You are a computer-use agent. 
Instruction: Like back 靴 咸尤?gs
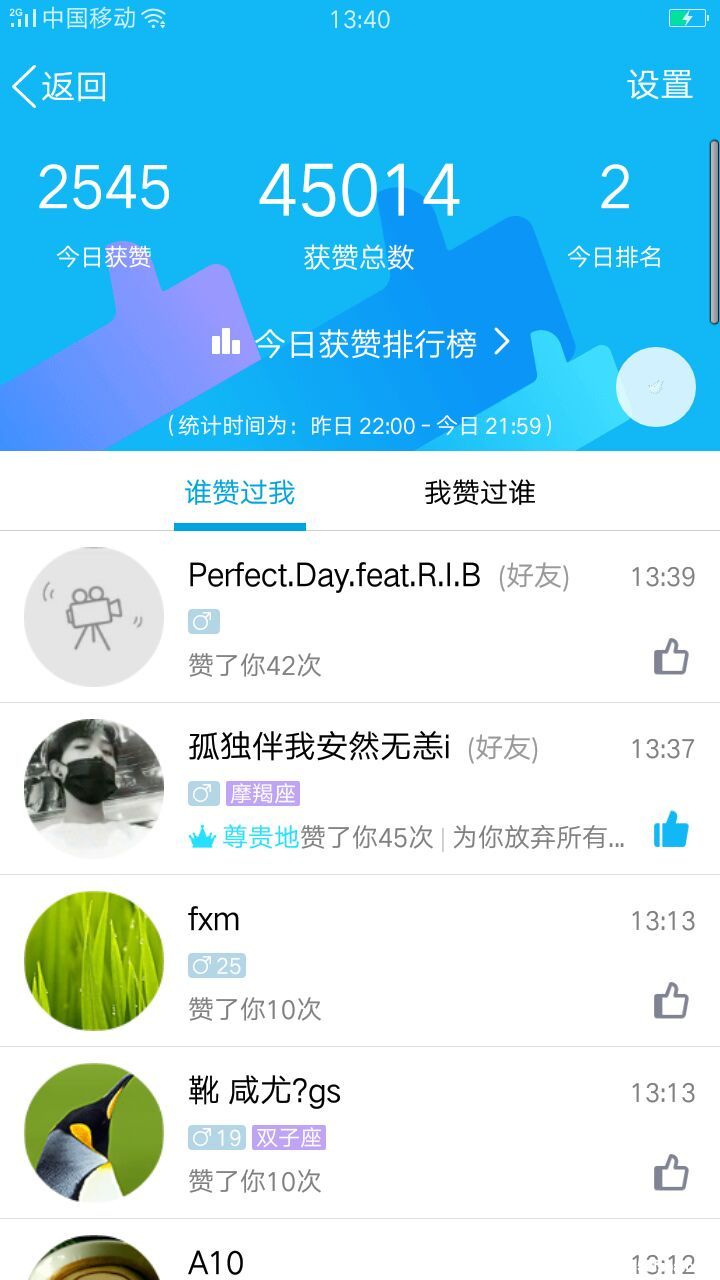click(x=671, y=1173)
